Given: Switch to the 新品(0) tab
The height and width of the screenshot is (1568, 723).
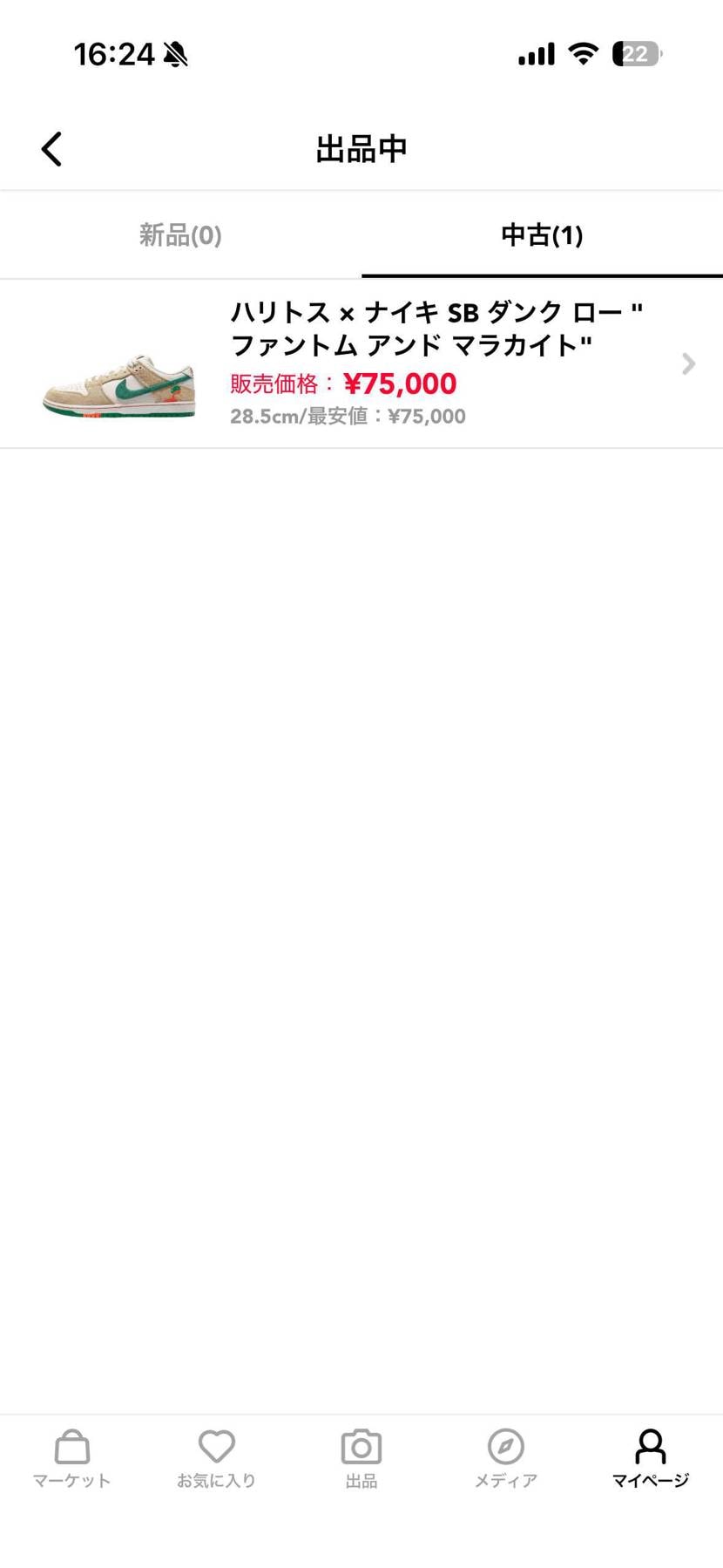Looking at the screenshot, I should [x=180, y=235].
